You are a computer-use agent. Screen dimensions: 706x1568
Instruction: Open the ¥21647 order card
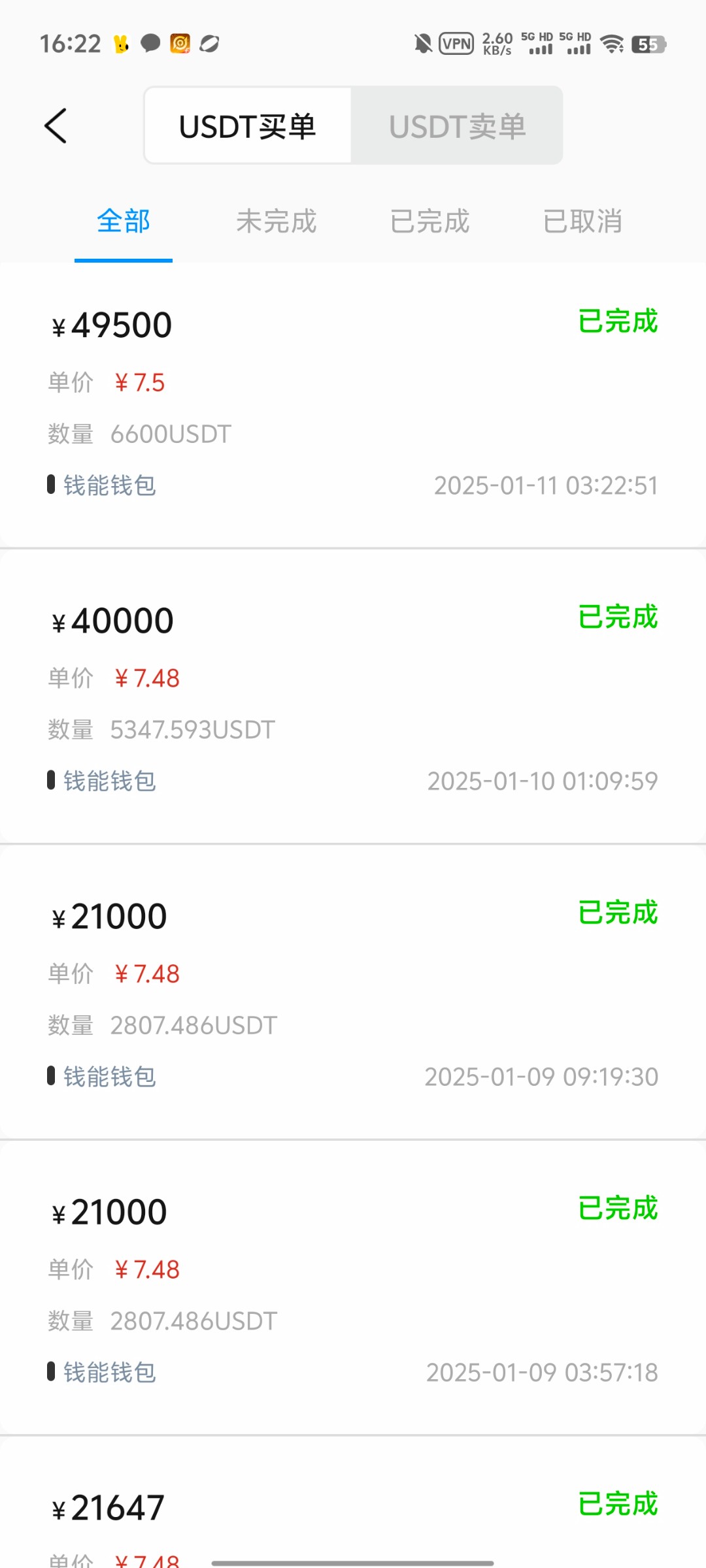(353, 1509)
